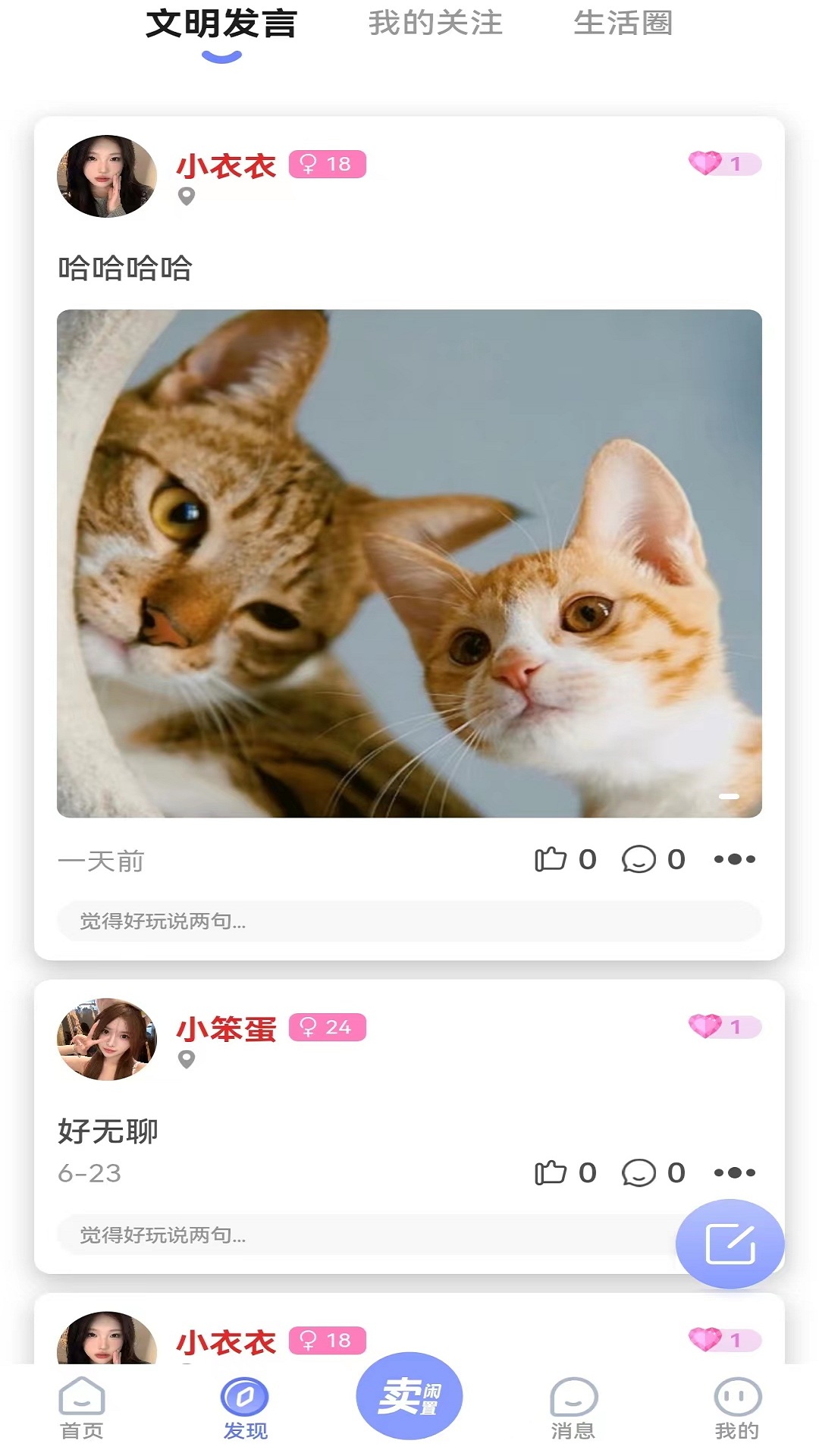The height and width of the screenshot is (1456, 819).
Task: Open the 卖闲置 button
Action: 409,1395
